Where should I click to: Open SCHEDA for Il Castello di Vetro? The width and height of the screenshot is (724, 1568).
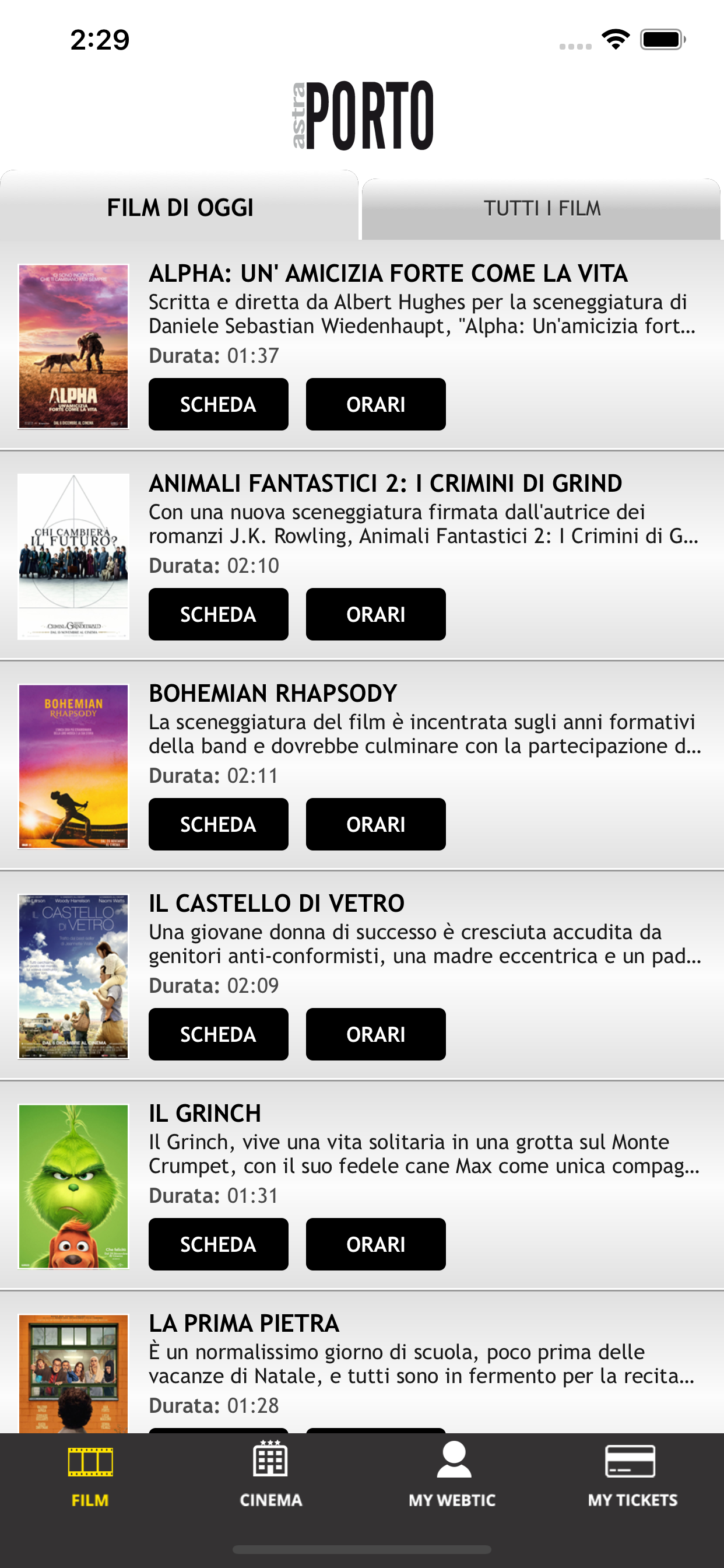[x=218, y=1034]
